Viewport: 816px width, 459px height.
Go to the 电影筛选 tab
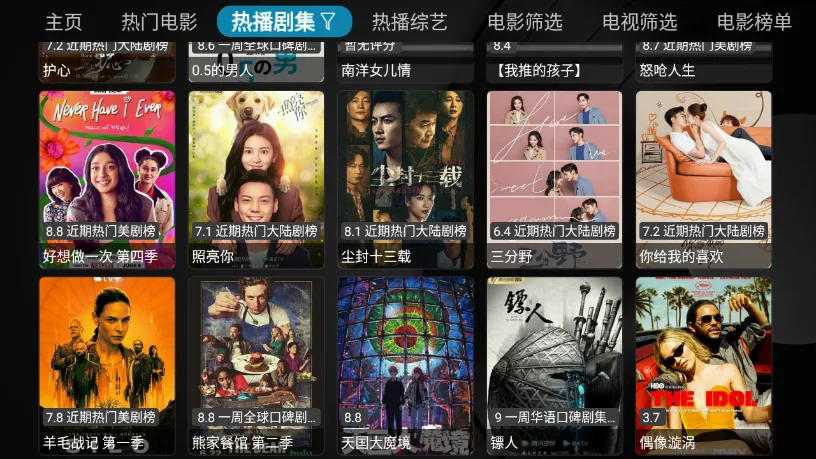pos(525,21)
